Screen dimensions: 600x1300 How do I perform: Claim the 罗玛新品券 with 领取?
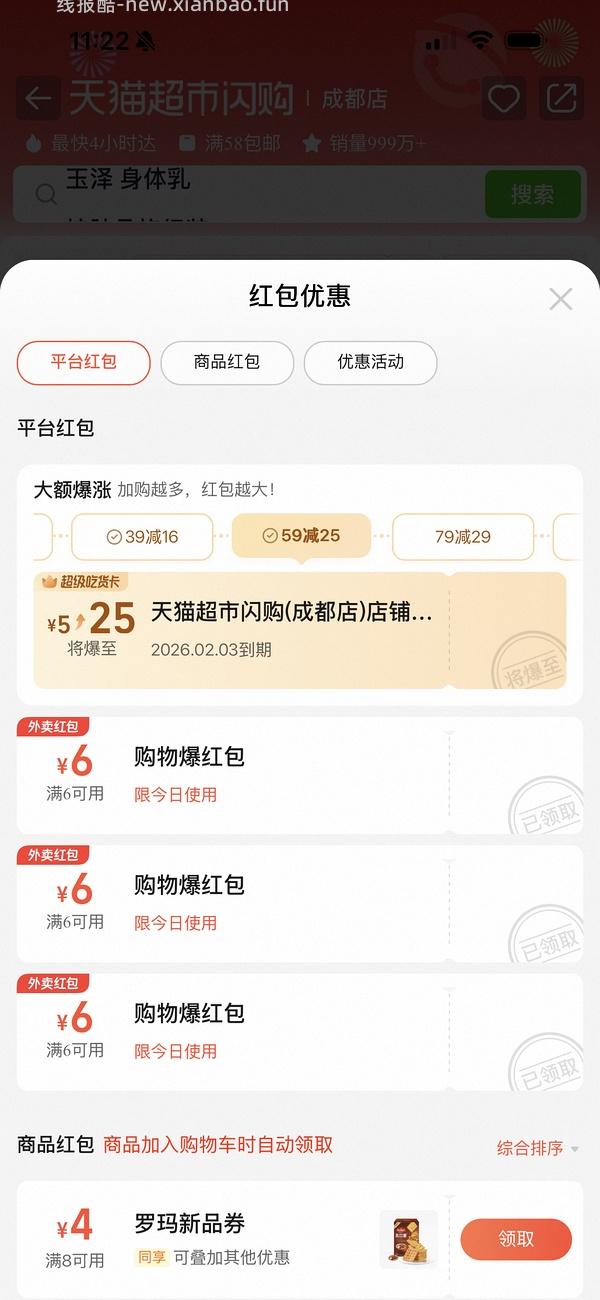pyautogui.click(x=516, y=1239)
